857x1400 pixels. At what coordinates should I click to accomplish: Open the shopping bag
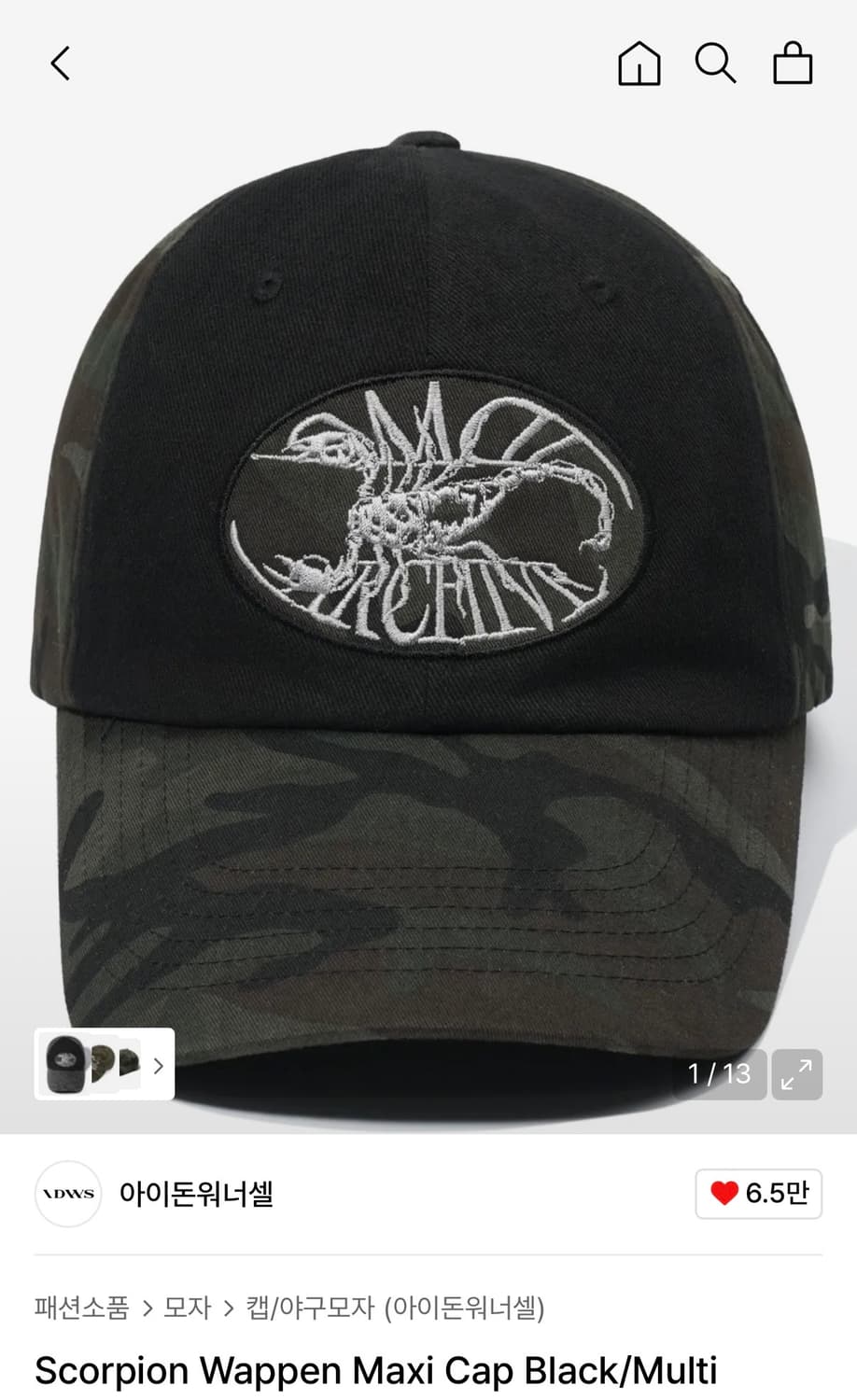[792, 63]
